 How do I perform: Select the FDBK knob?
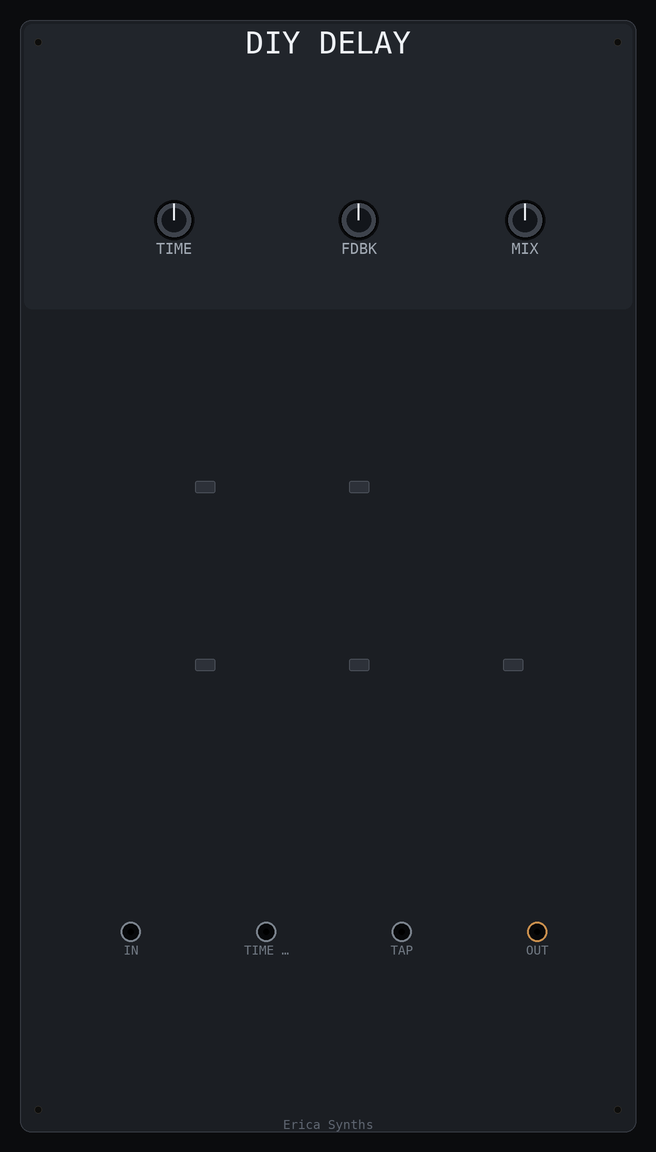358,220
